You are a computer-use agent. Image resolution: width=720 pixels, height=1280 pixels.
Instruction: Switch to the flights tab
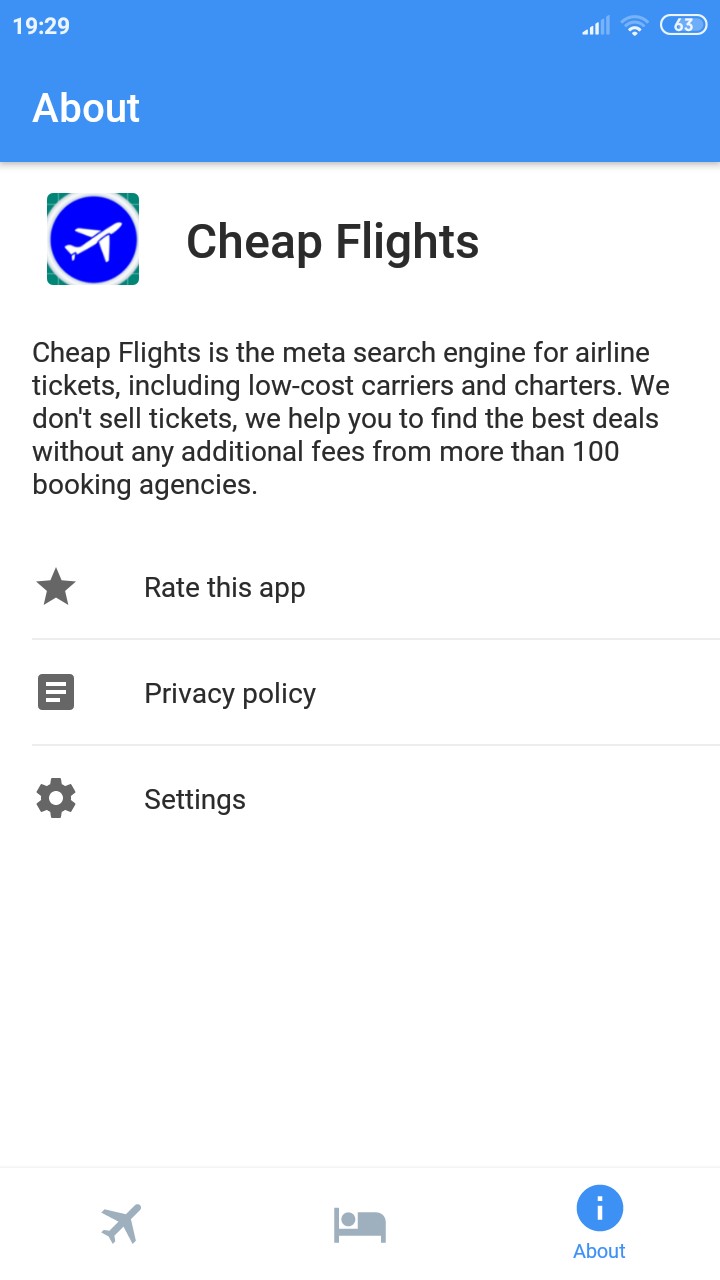[x=121, y=1224]
